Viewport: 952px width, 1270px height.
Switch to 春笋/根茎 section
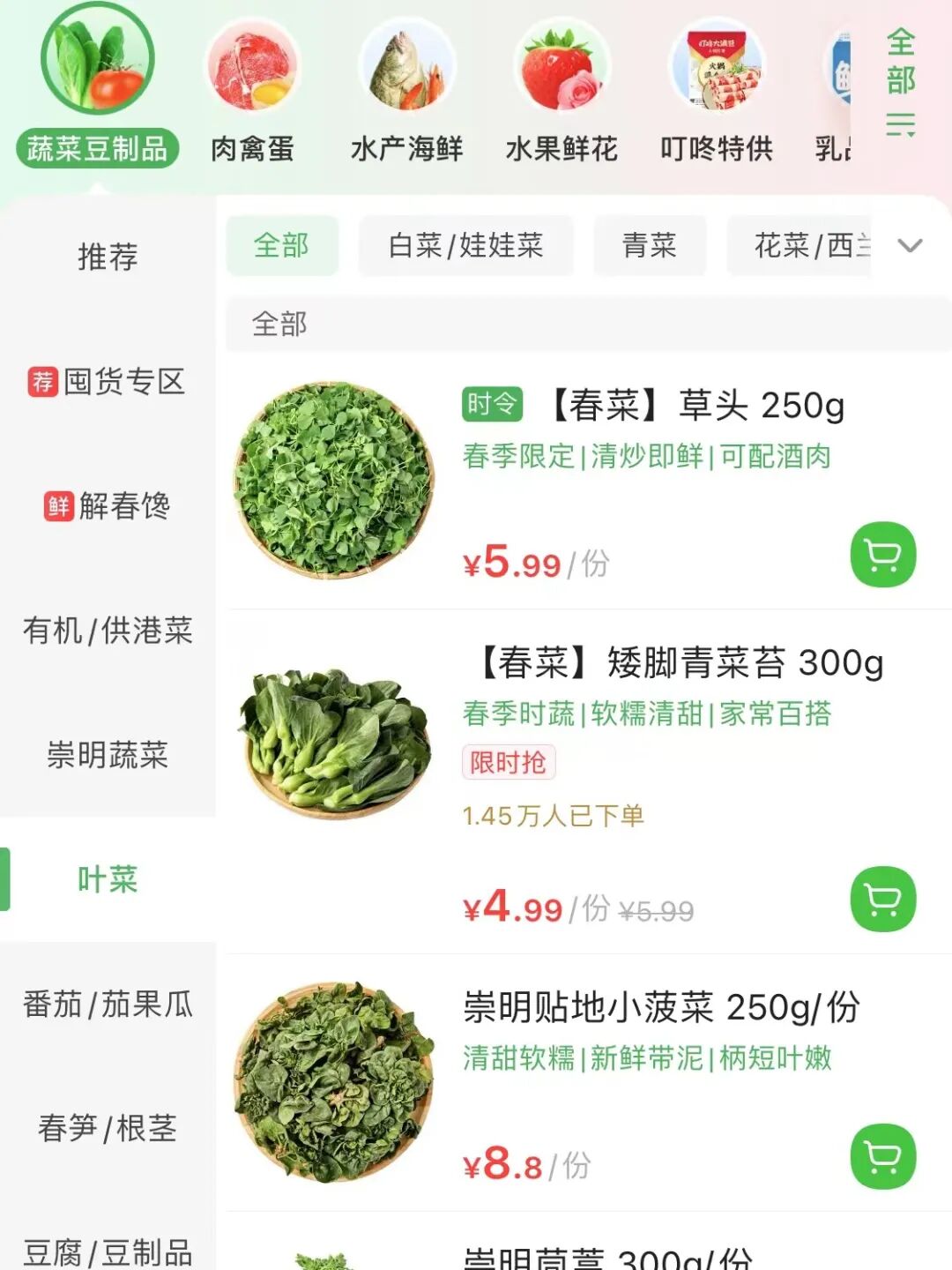[108, 1128]
